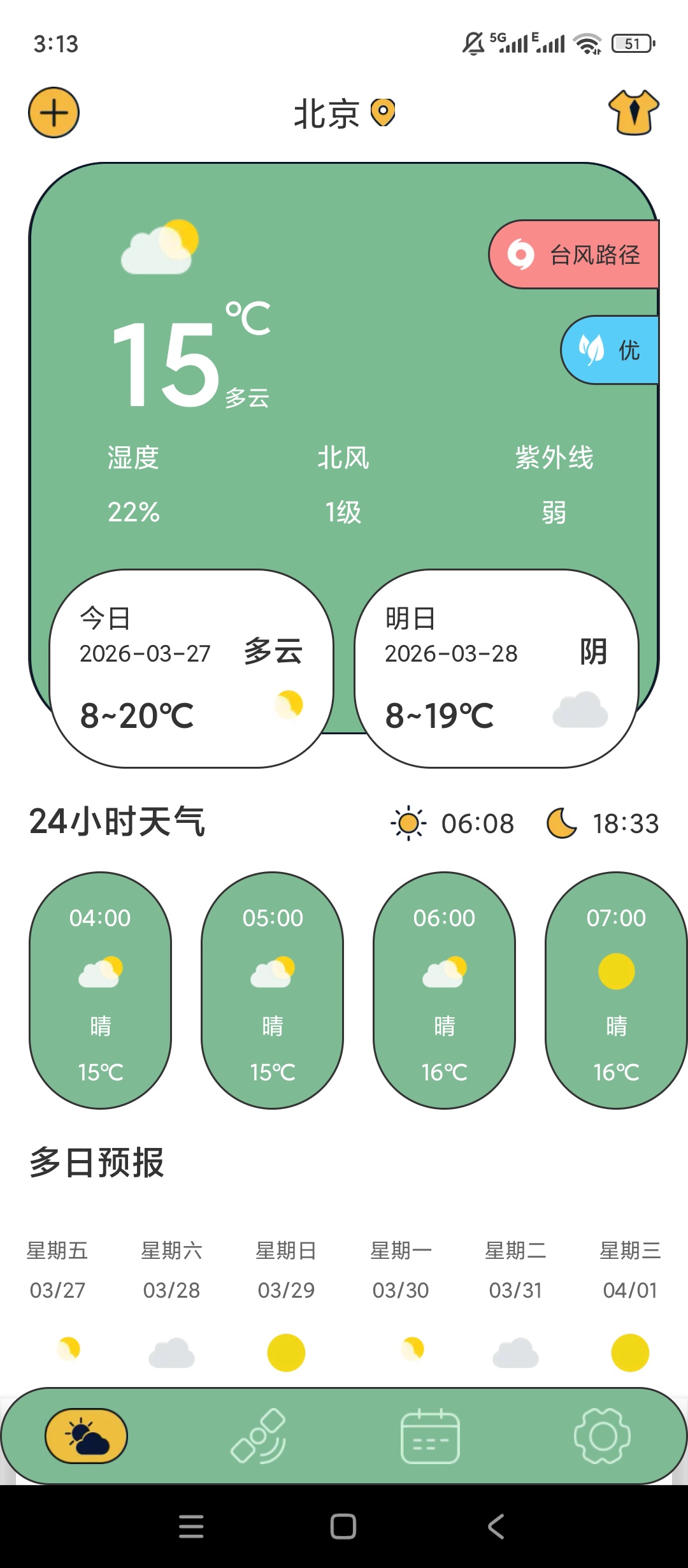The height and width of the screenshot is (1568, 688).
Task: Click the yellow sun icon under 03/29
Action: (x=286, y=1351)
